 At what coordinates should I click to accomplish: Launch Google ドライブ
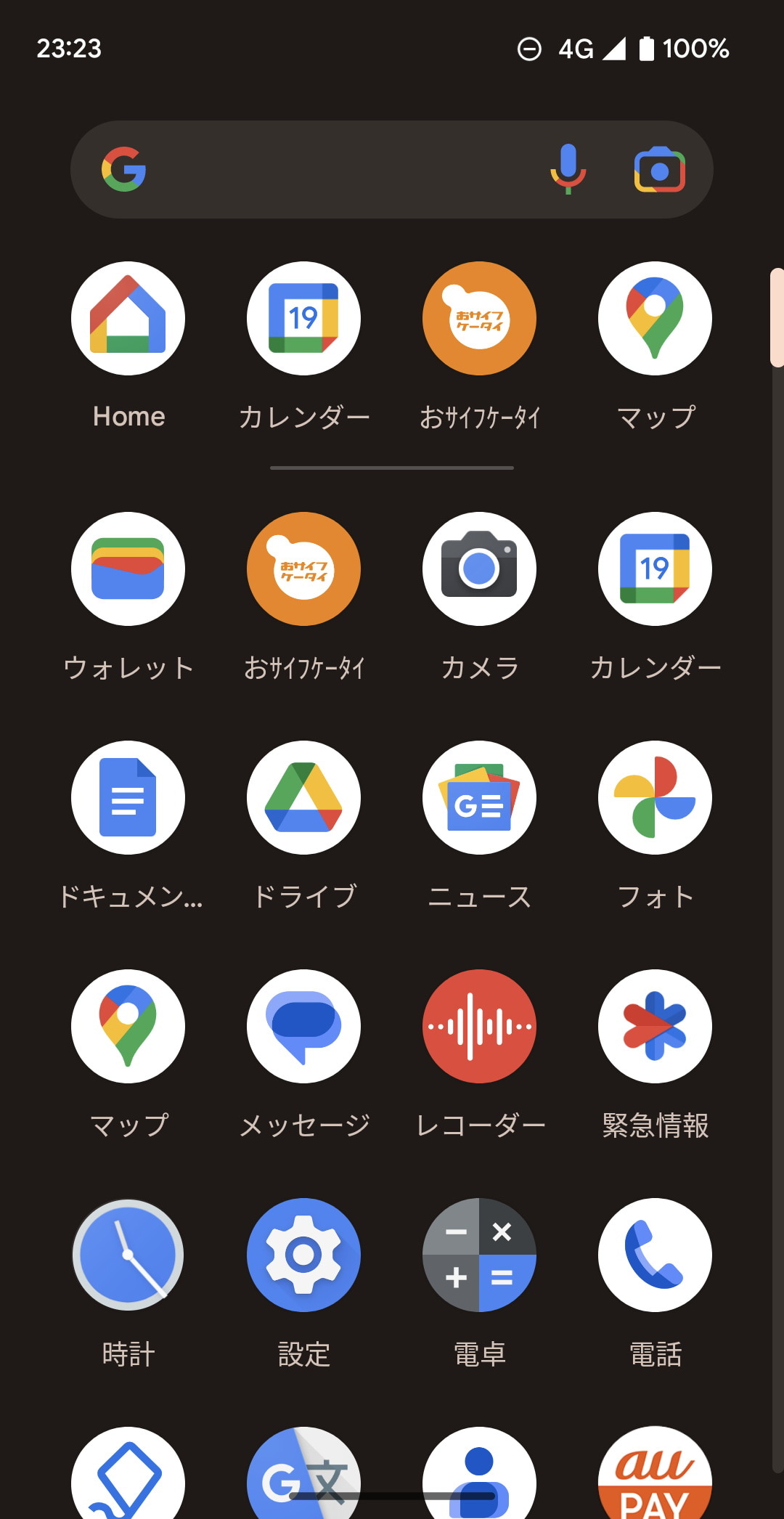(303, 797)
